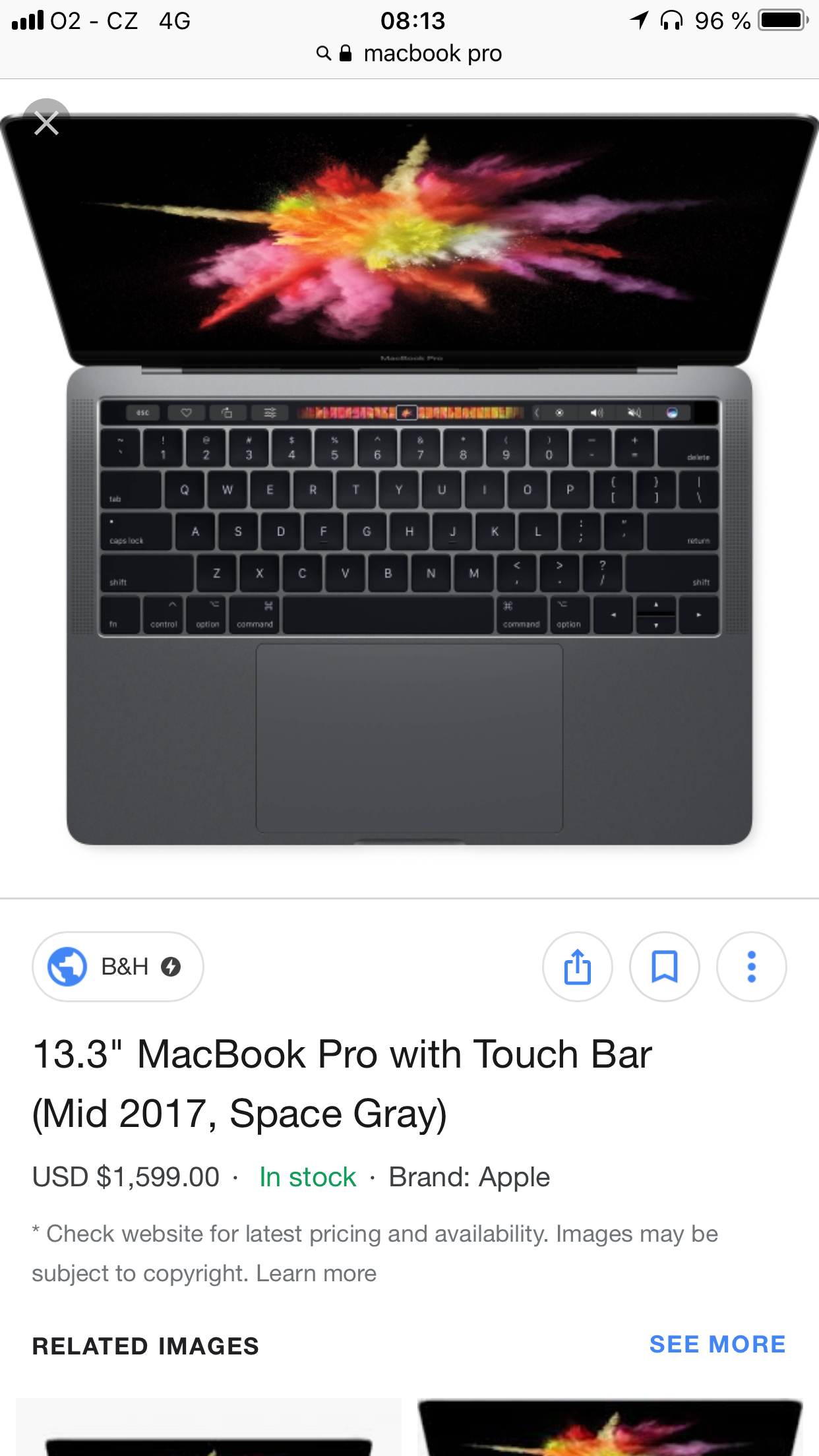Image resolution: width=819 pixels, height=1456 pixels.
Task: Tap Learn more about copyright
Action: coord(317,1273)
